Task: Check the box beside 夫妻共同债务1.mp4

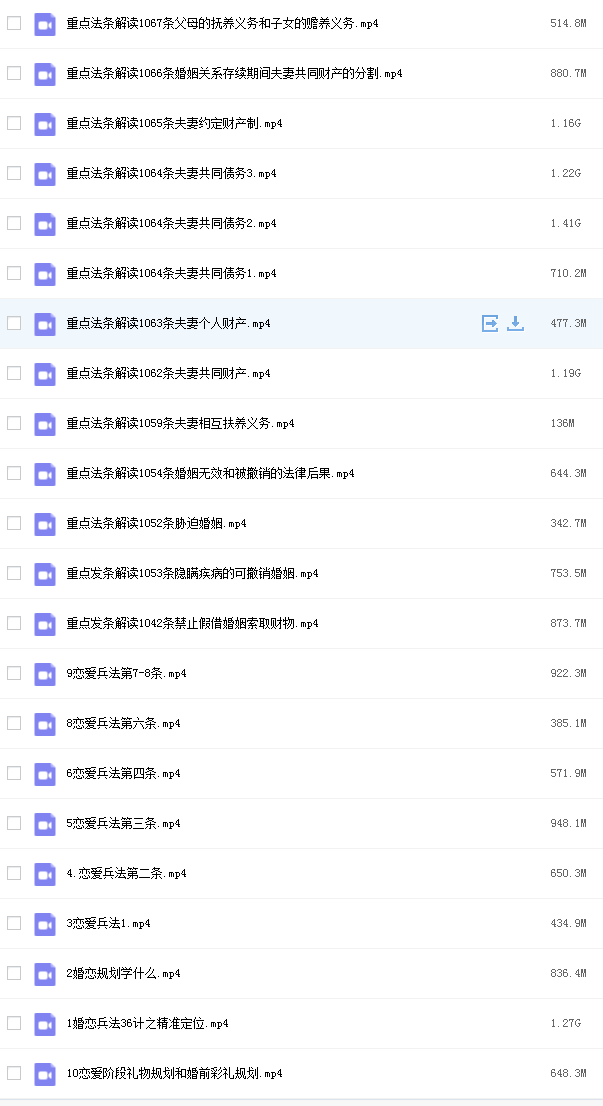Action: point(14,274)
